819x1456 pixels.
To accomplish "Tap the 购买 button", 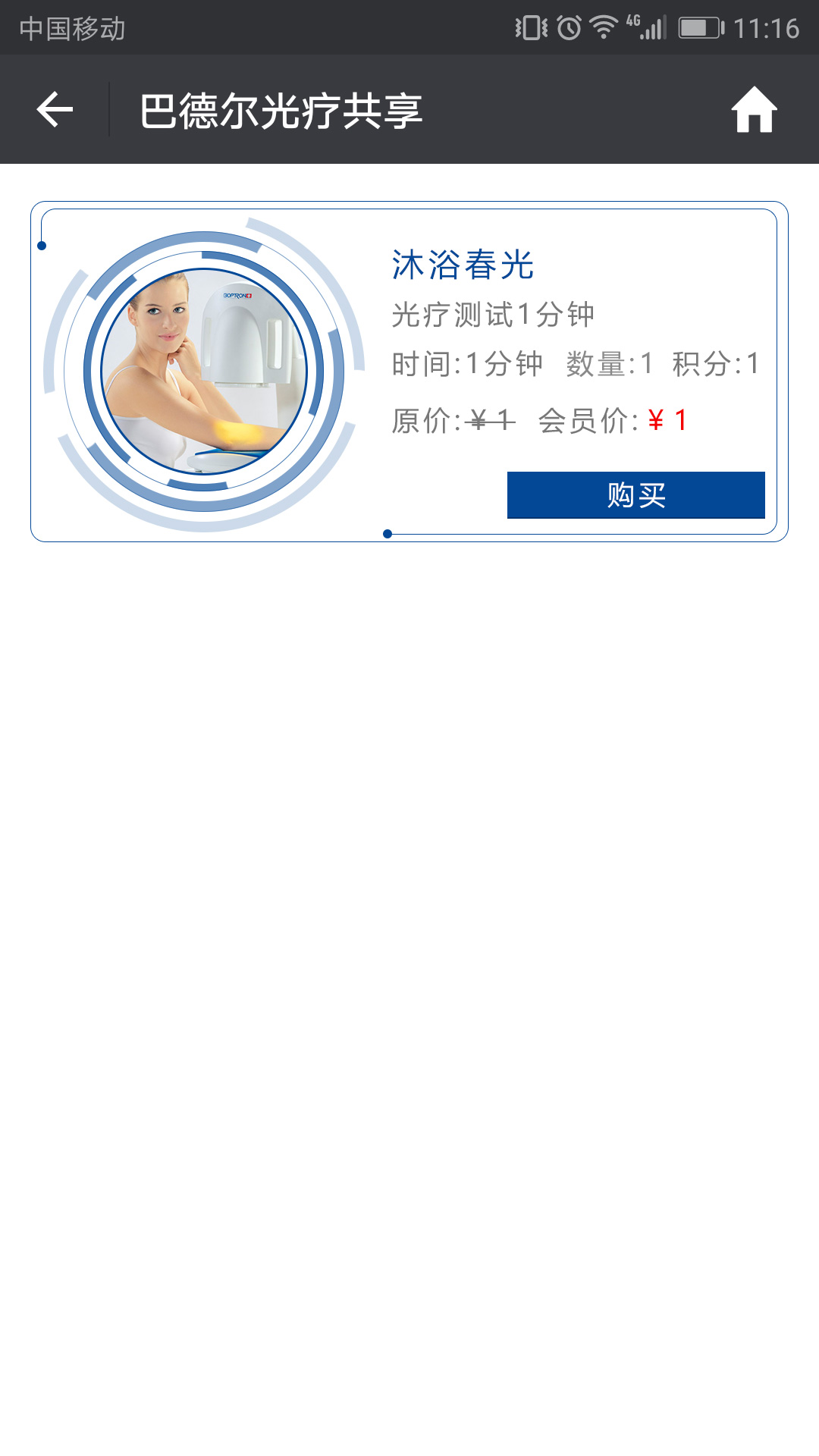I will (x=635, y=495).
